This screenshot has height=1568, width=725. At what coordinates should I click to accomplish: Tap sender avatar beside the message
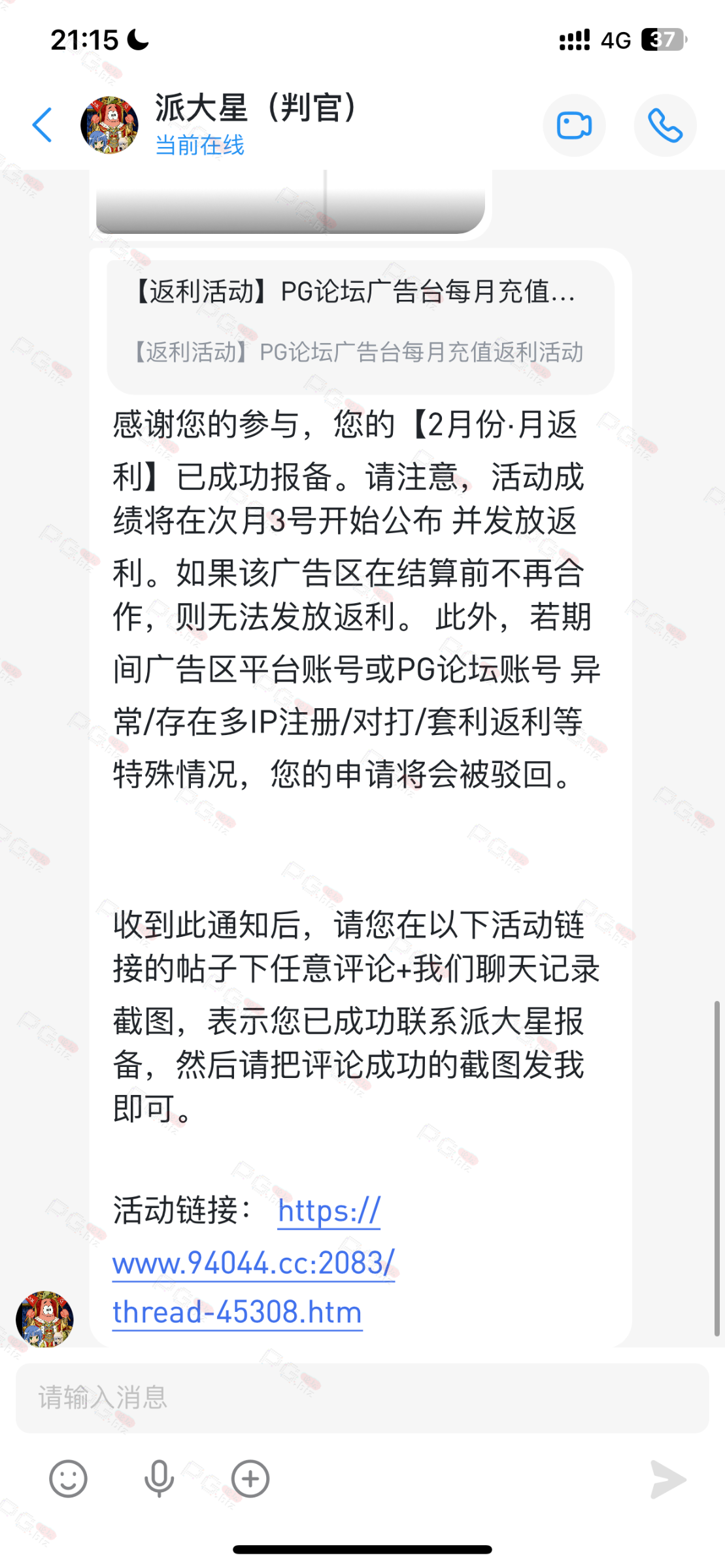[44, 1319]
